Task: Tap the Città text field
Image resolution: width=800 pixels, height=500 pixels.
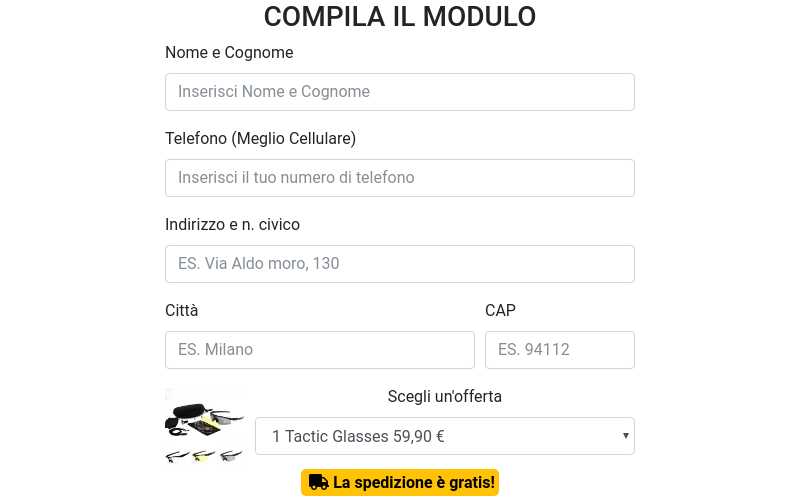Action: [319, 350]
